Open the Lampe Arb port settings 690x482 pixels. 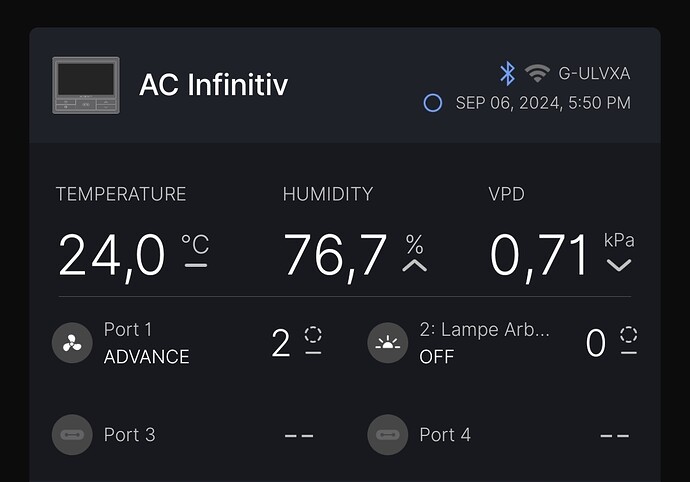[484, 343]
